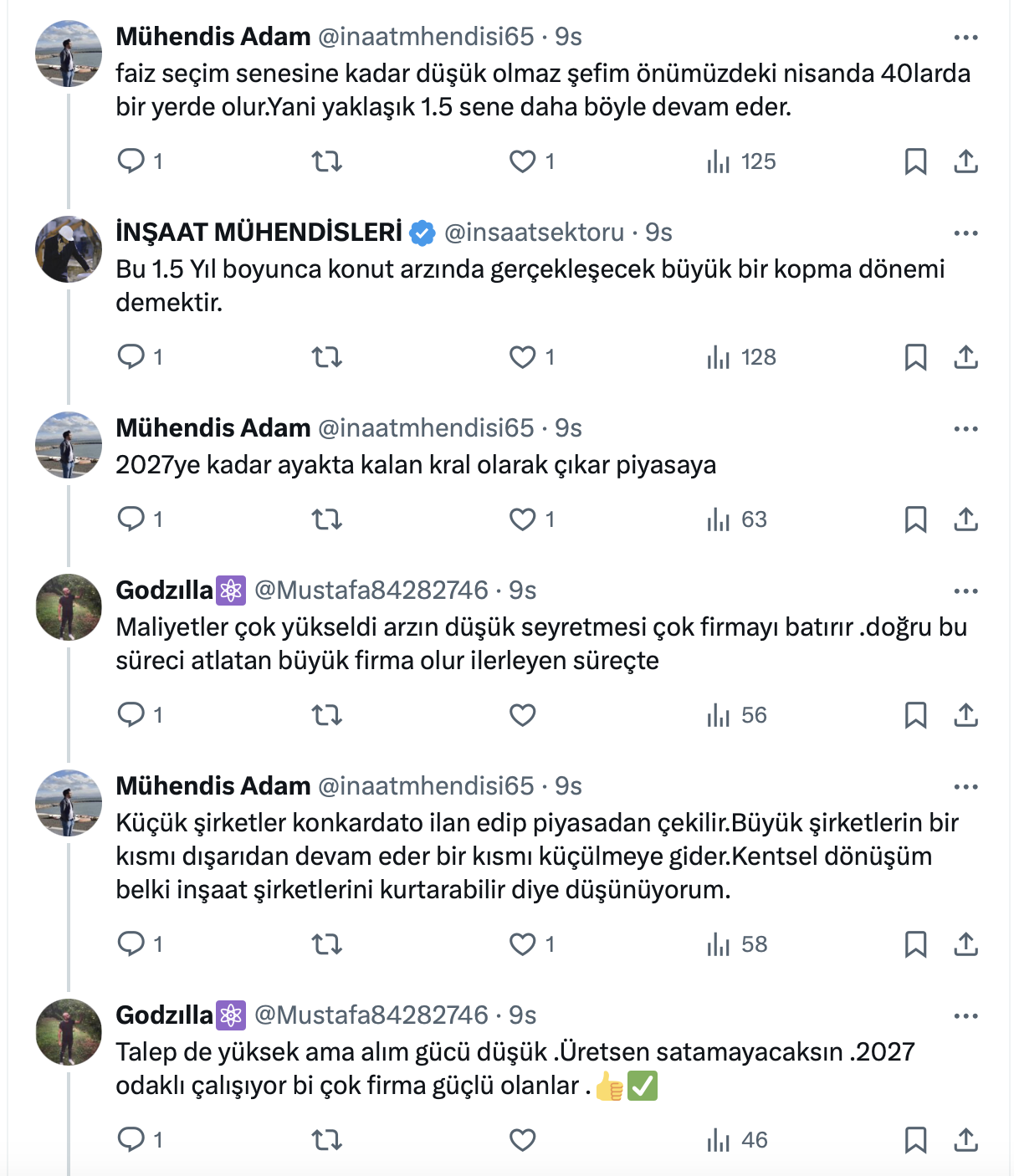Like the 'Maliyetler çok yükseldi' tweet
1014x1176 pixels.
click(523, 715)
